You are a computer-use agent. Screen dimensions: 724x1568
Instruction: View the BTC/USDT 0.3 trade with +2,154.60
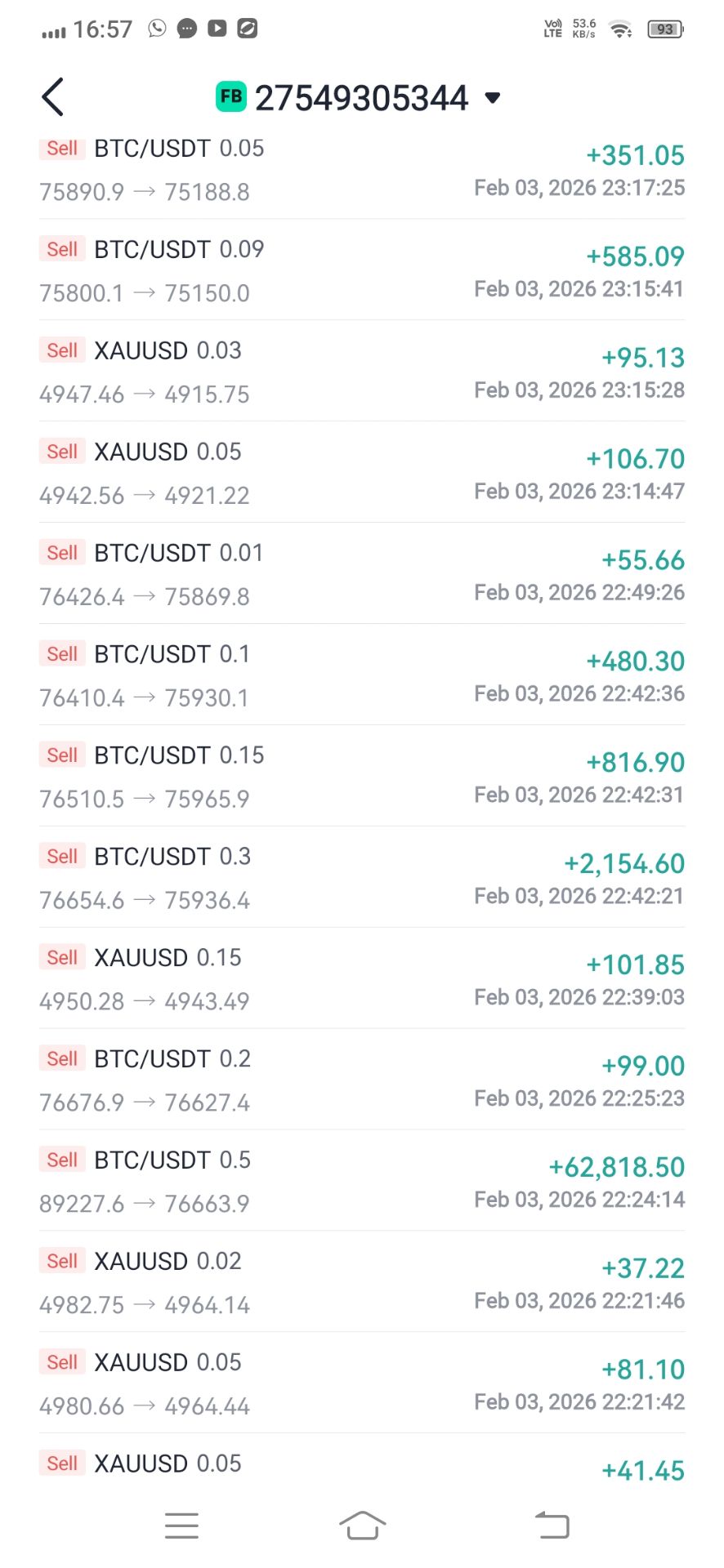point(361,878)
